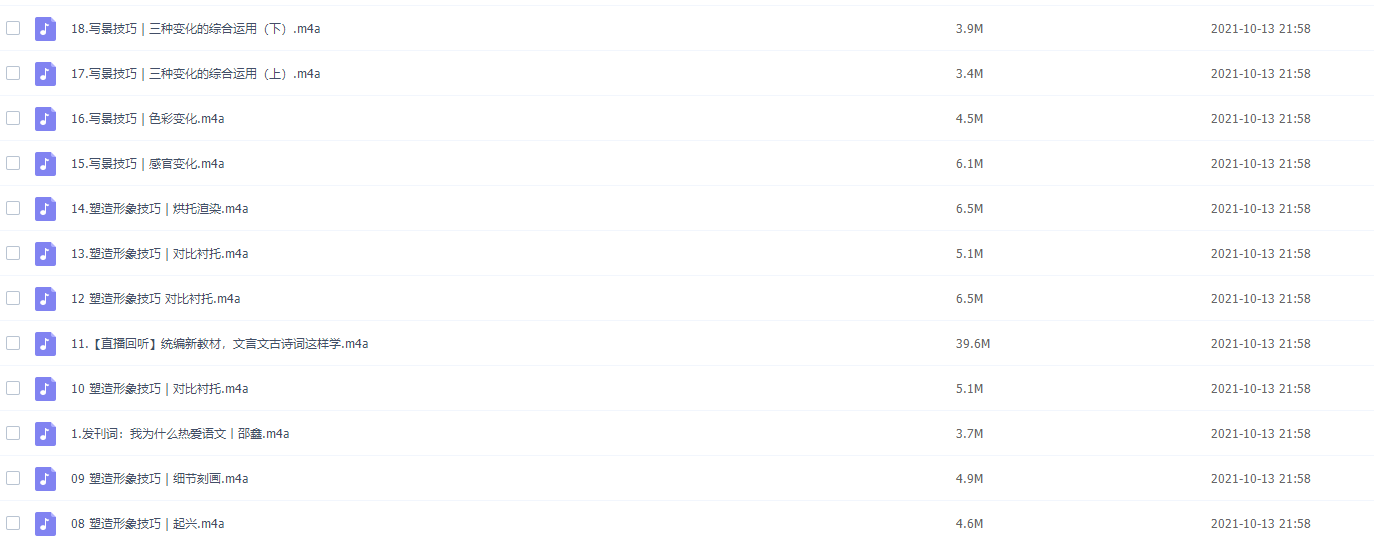Tick the checkbox for 09 塑造形象技巧 细节刻画
Viewport: 1374px width, 537px height.
(13, 478)
